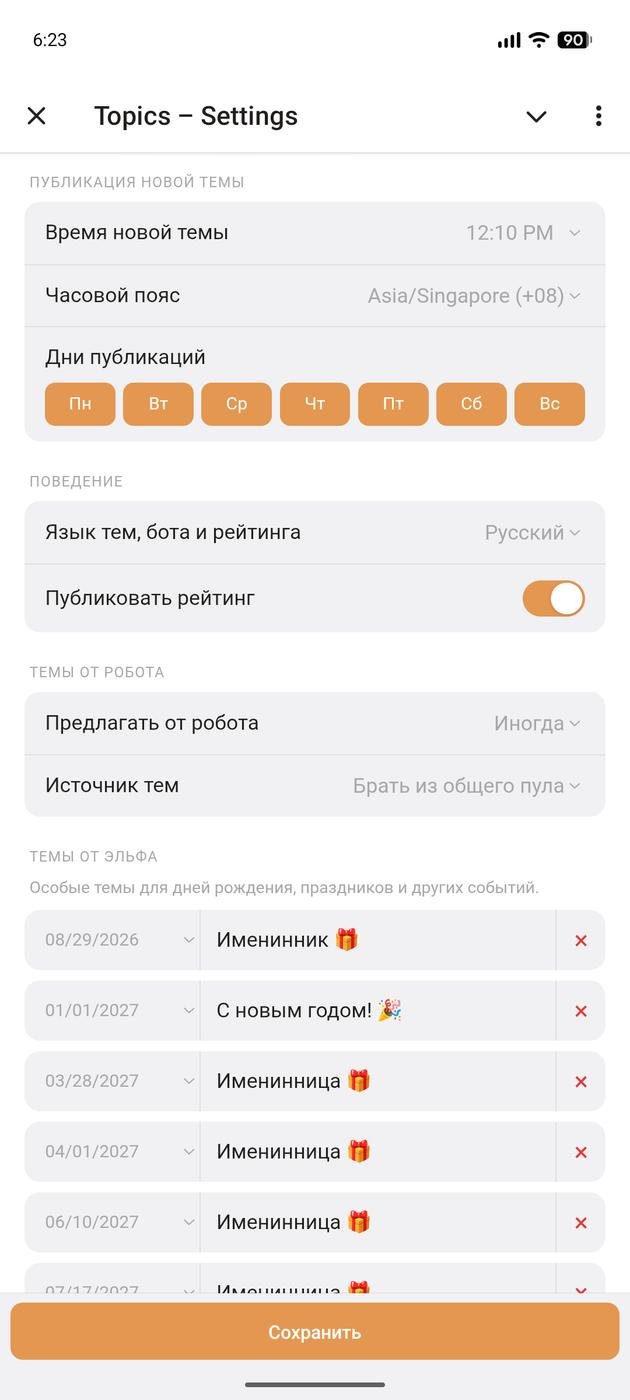Select language via the Русский dropdown
630x1400 pixels.
click(x=532, y=533)
